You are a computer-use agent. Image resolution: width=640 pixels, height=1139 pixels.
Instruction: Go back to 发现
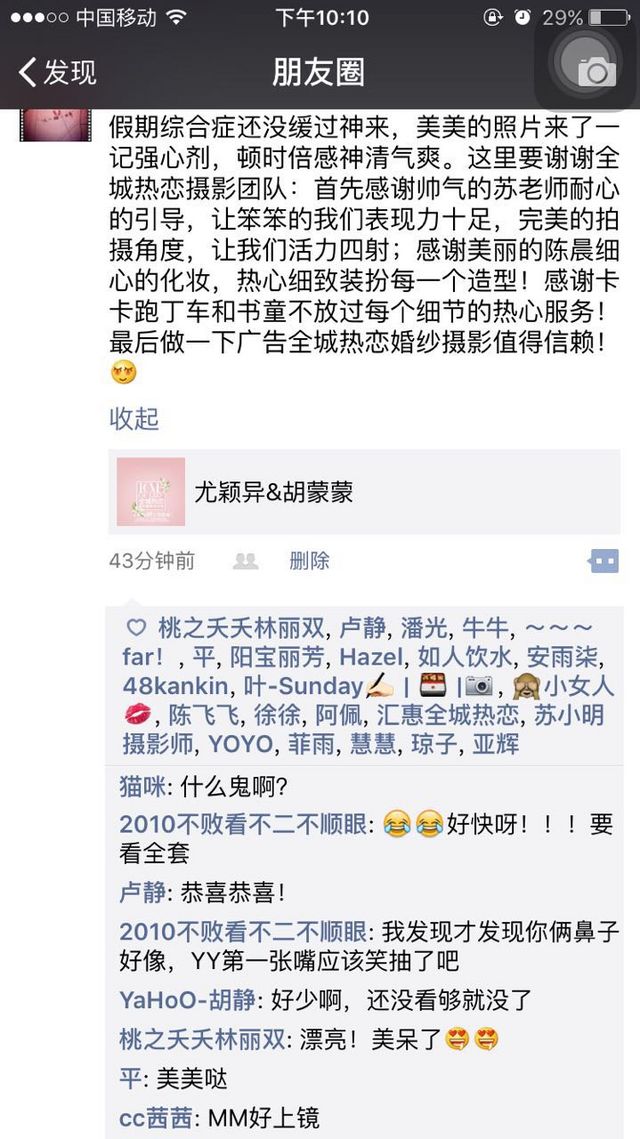click(57, 73)
